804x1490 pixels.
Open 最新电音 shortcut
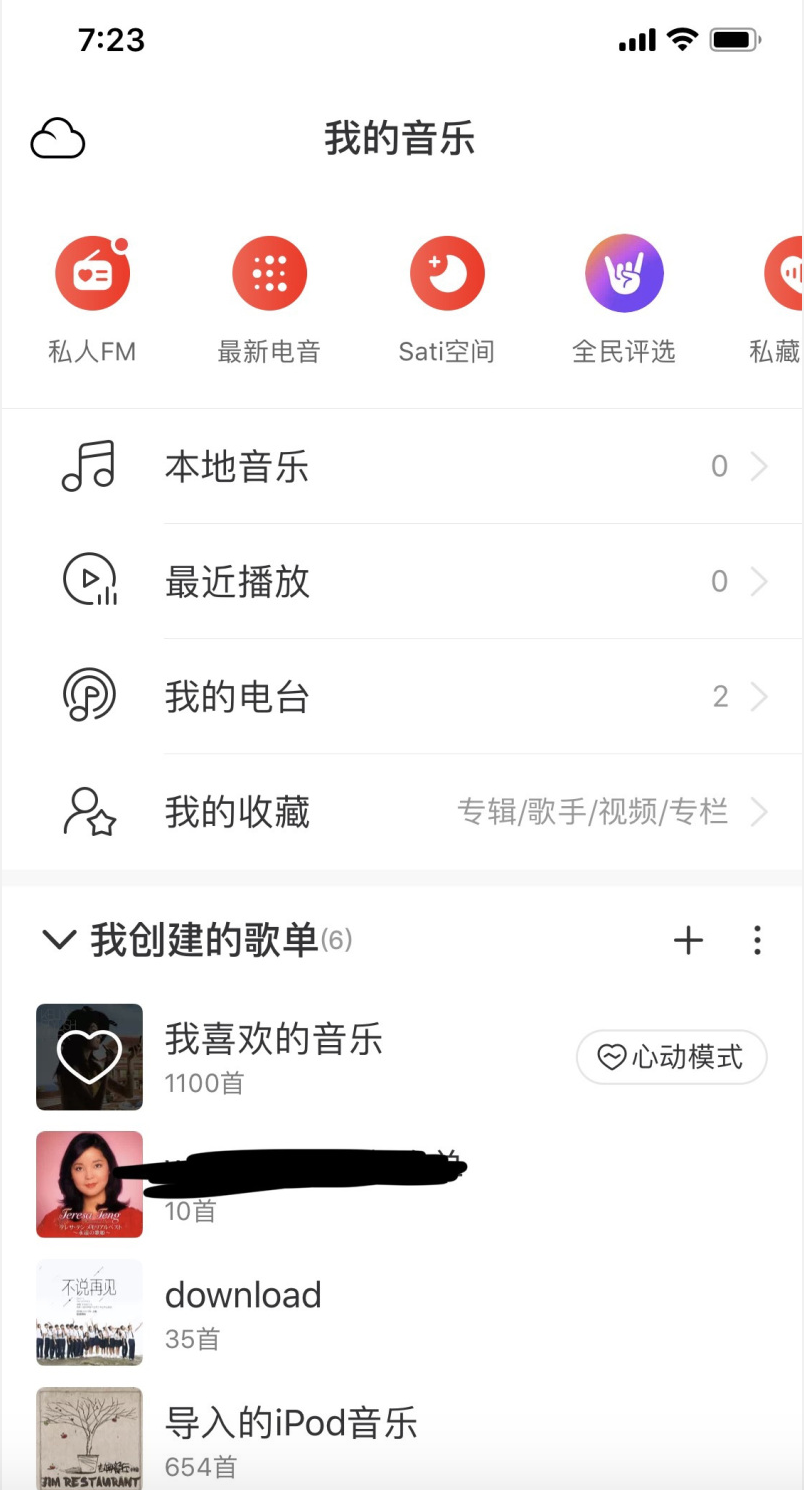click(x=269, y=273)
